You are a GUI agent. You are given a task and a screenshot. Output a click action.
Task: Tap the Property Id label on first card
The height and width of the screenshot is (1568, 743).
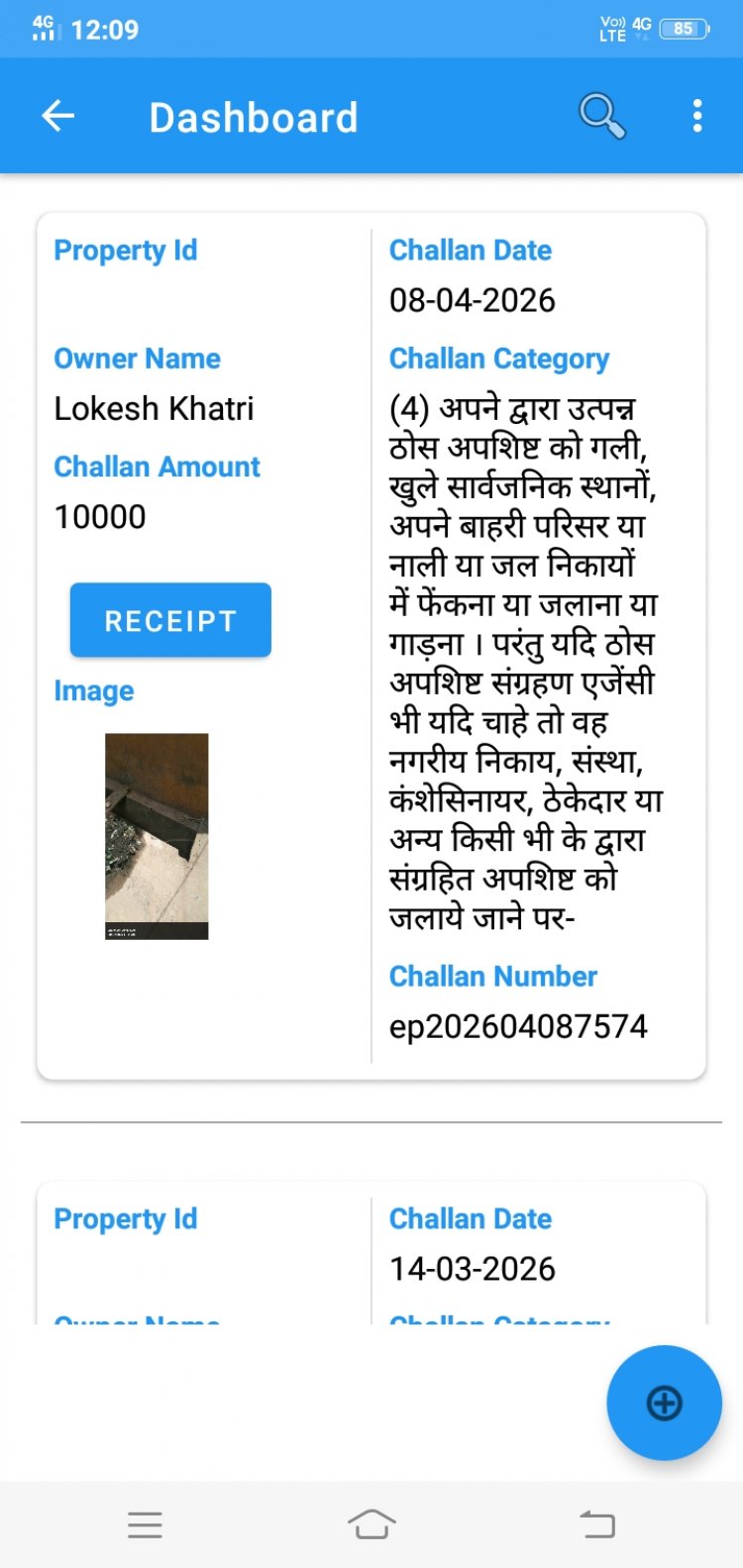[125, 251]
